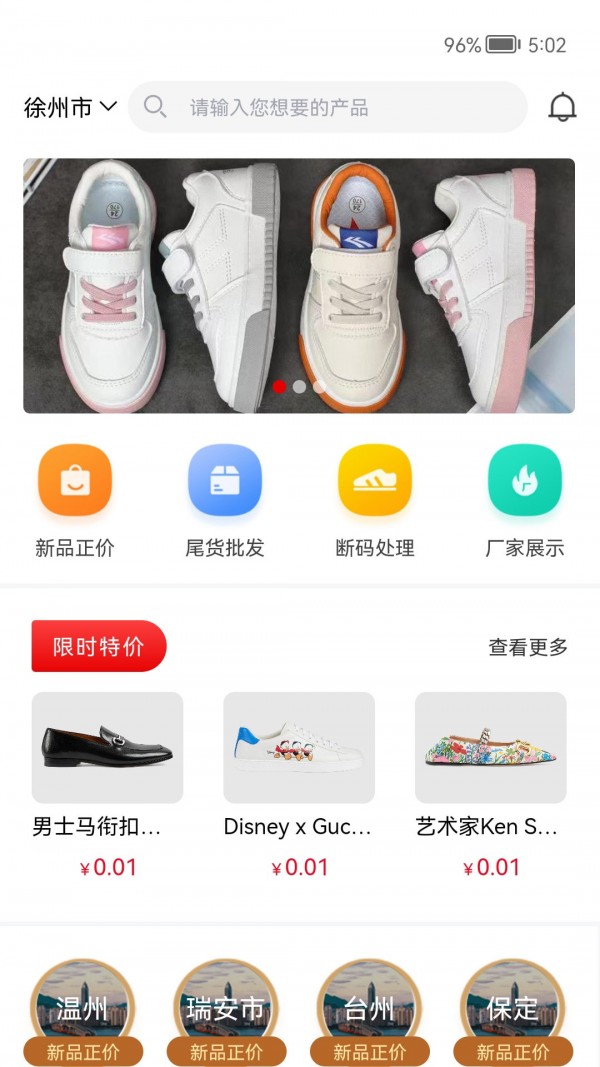Open the sneaker banner promotion
Image resolution: width=600 pixels, height=1067 pixels.
pyautogui.click(x=299, y=285)
